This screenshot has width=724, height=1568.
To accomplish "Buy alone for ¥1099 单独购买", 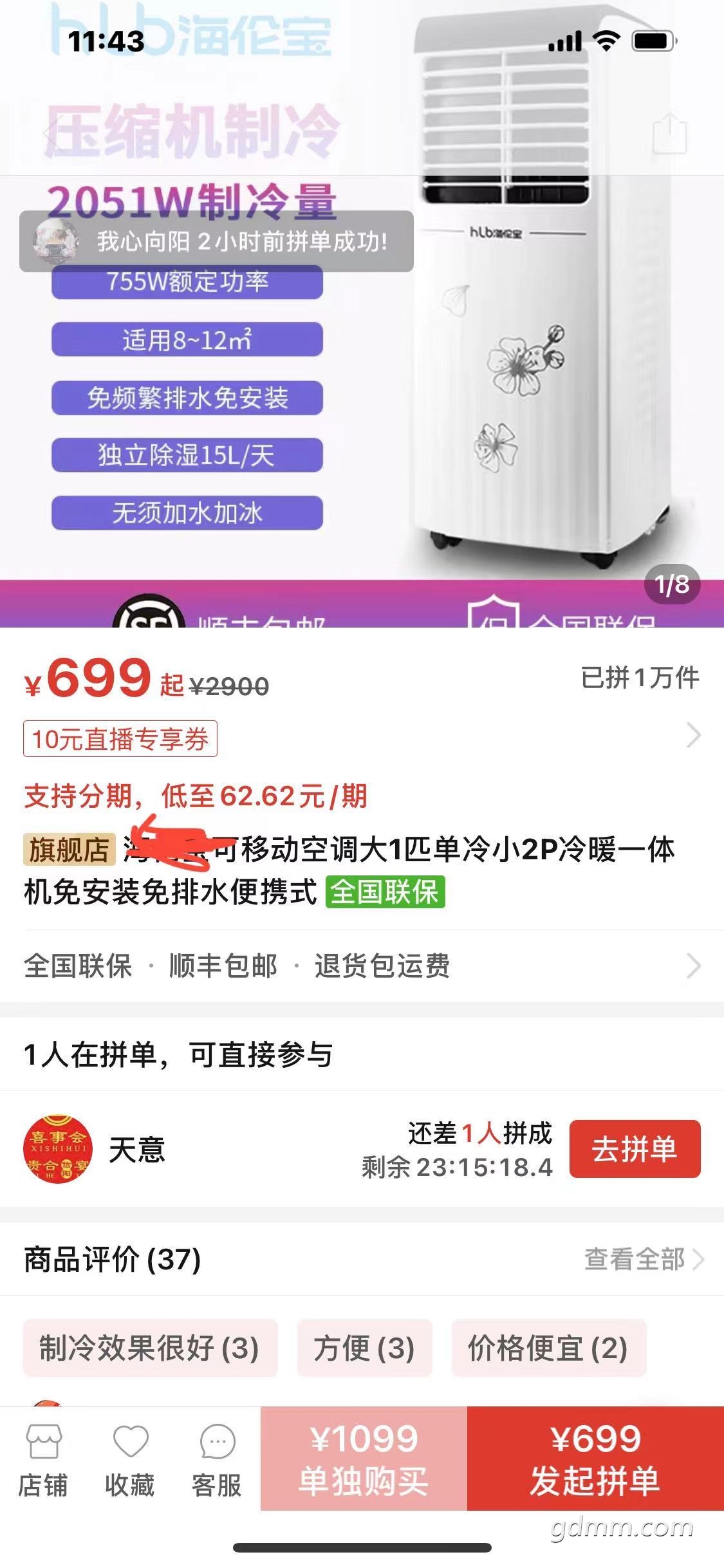I will coord(364,1459).
